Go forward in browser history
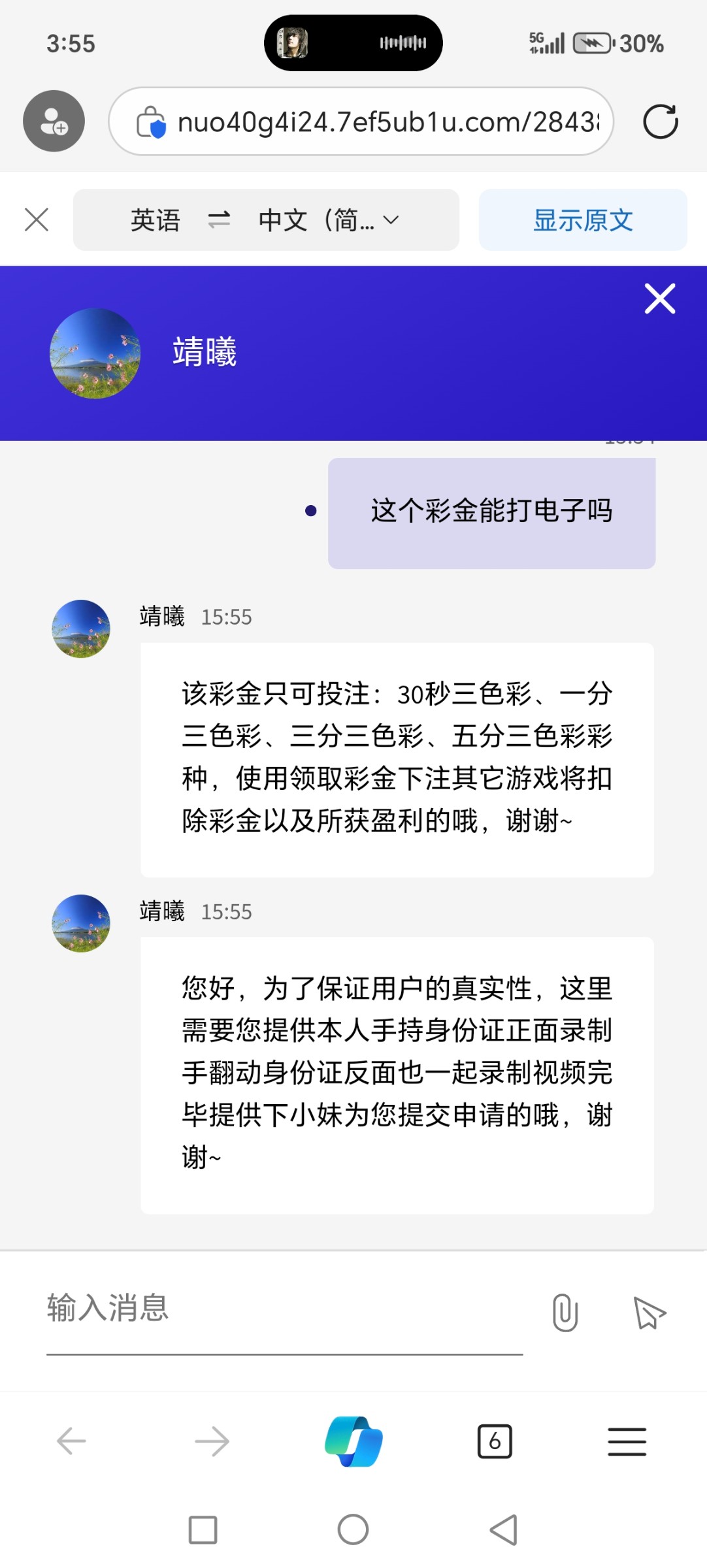Screen dimensions: 707x1568 click(212, 1441)
